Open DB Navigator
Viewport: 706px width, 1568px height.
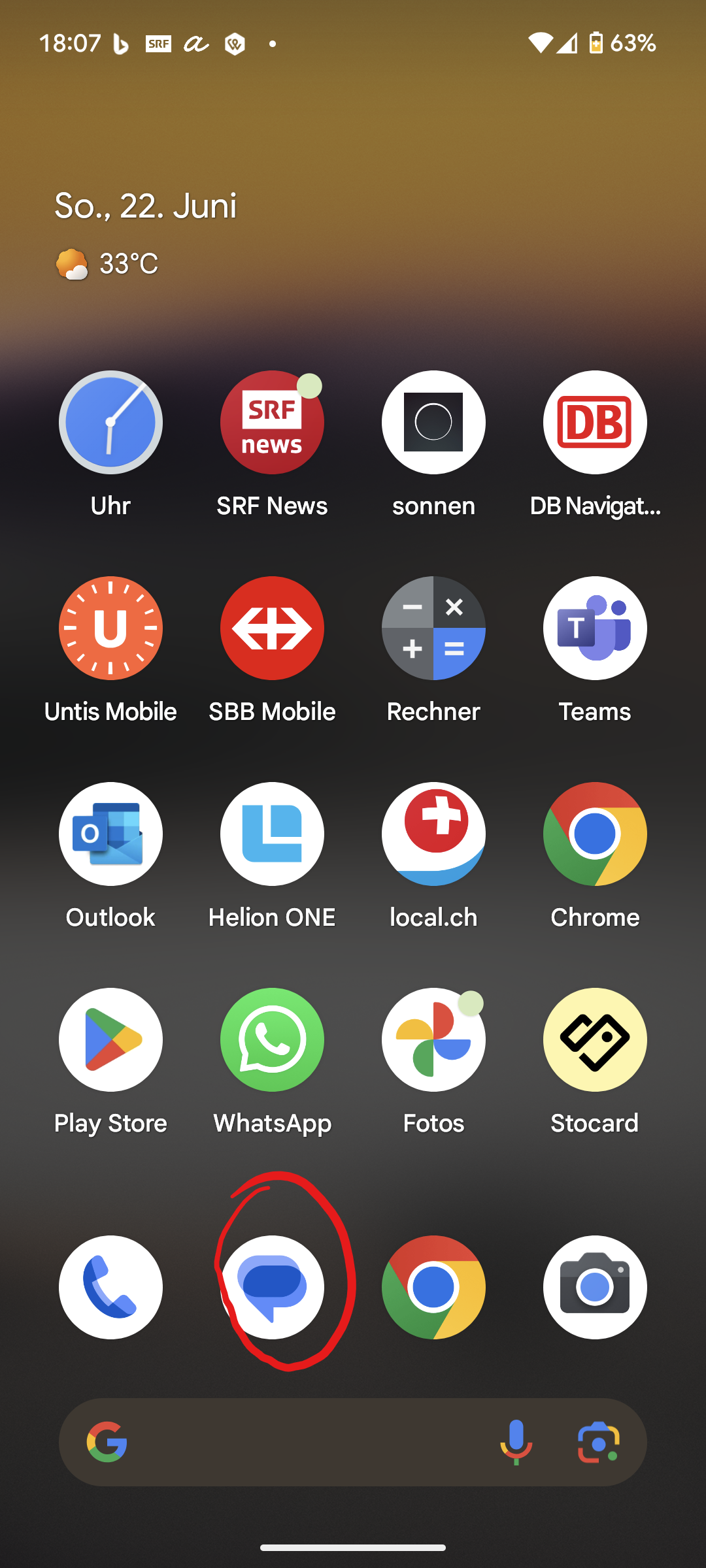pyautogui.click(x=595, y=423)
